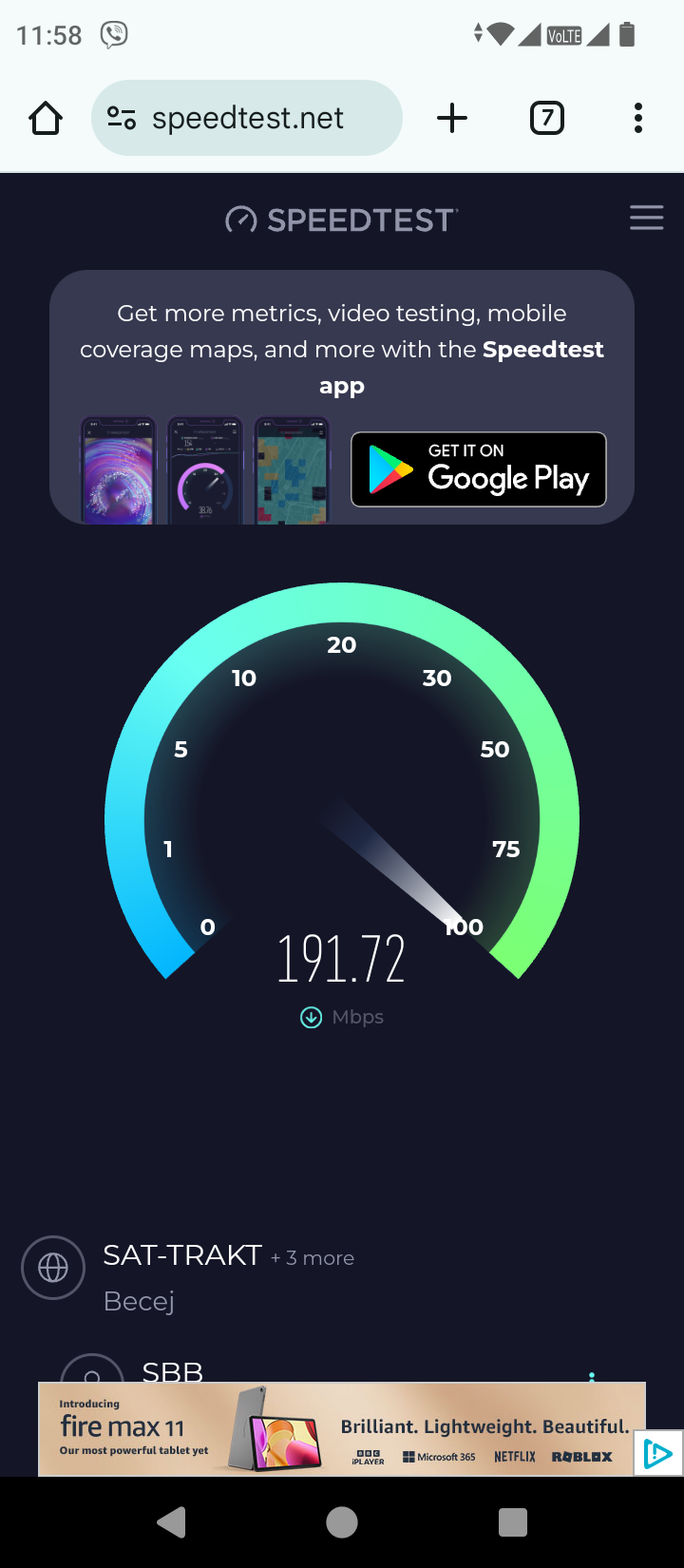This screenshot has width=684, height=1568.
Task: Go to the browser home page
Action: [46, 119]
